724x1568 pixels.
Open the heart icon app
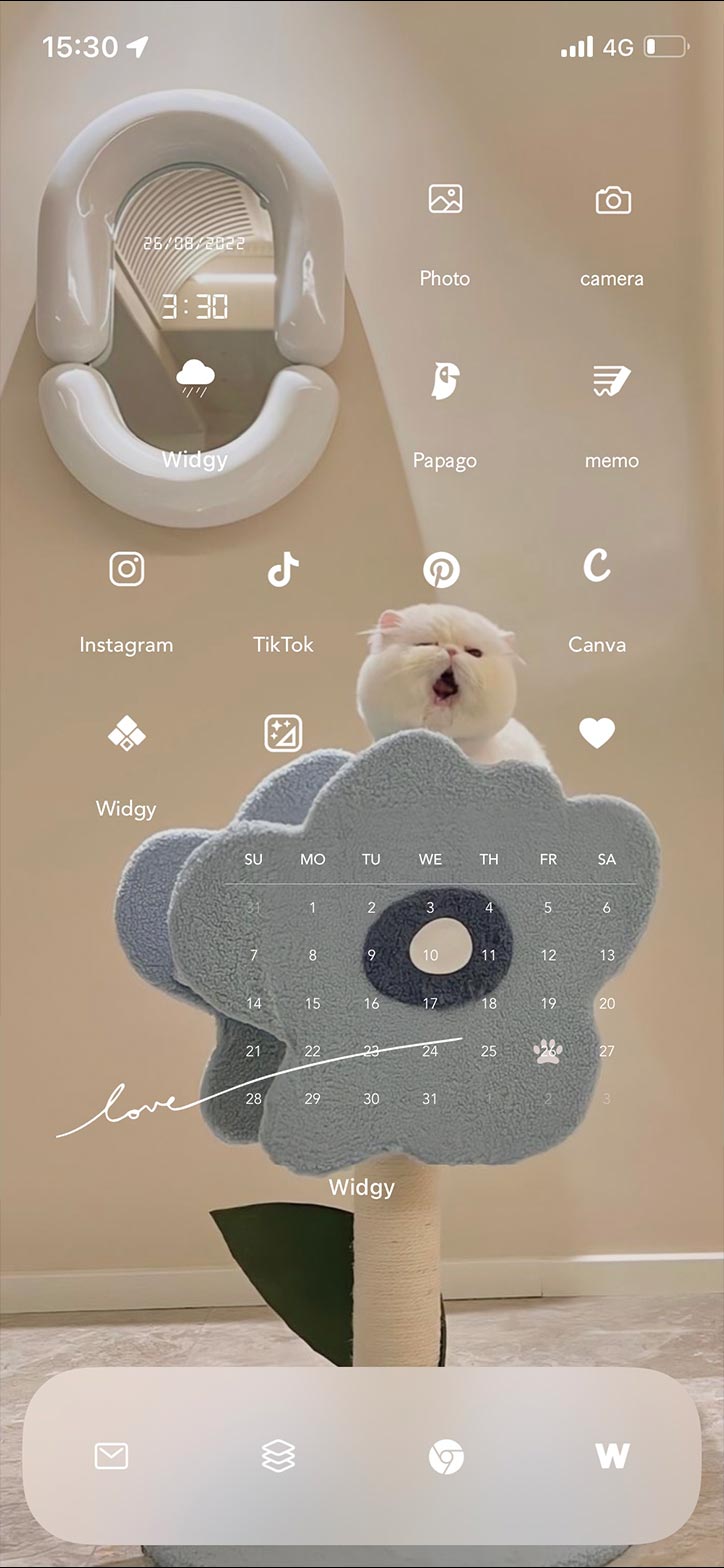tap(597, 733)
